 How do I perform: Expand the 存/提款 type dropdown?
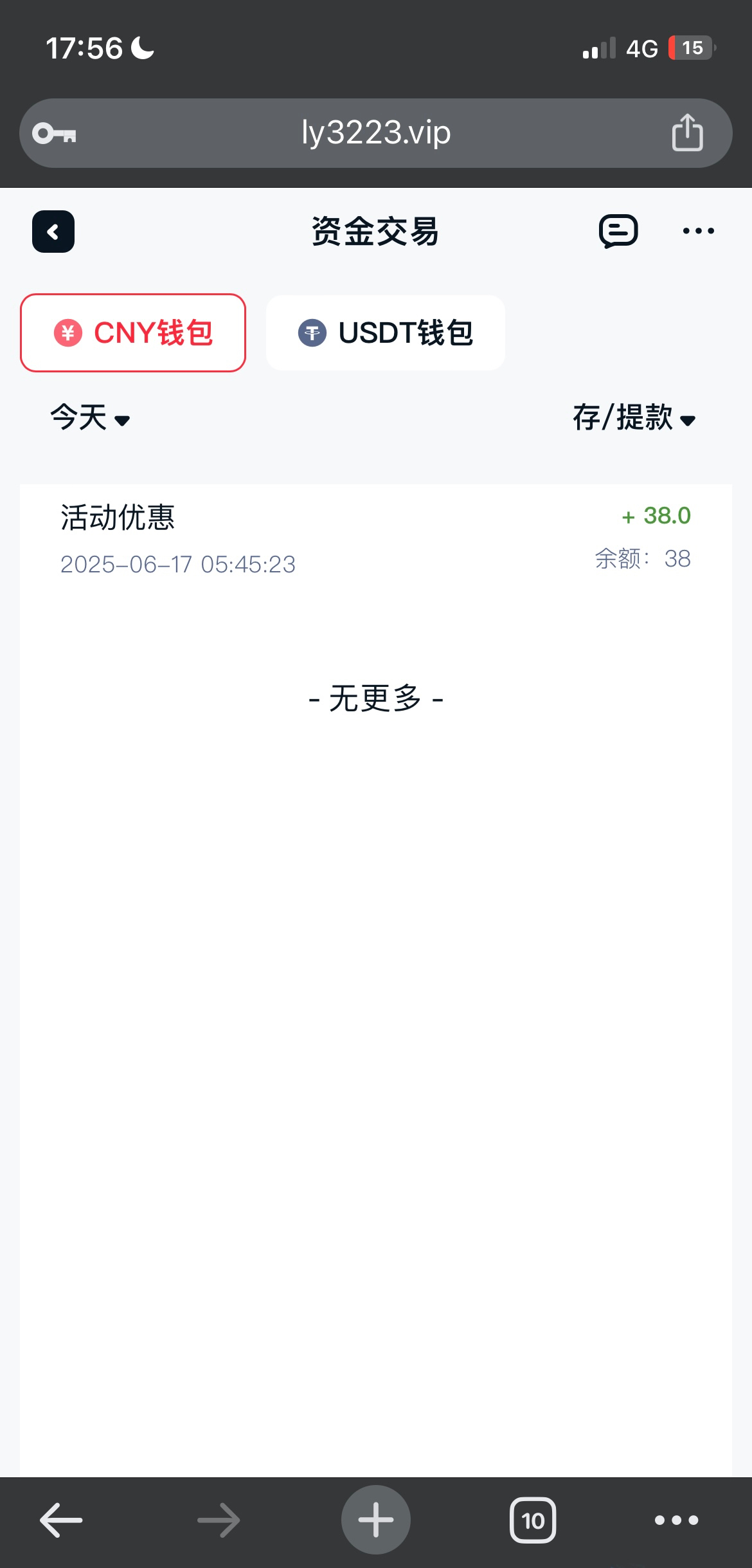point(634,418)
